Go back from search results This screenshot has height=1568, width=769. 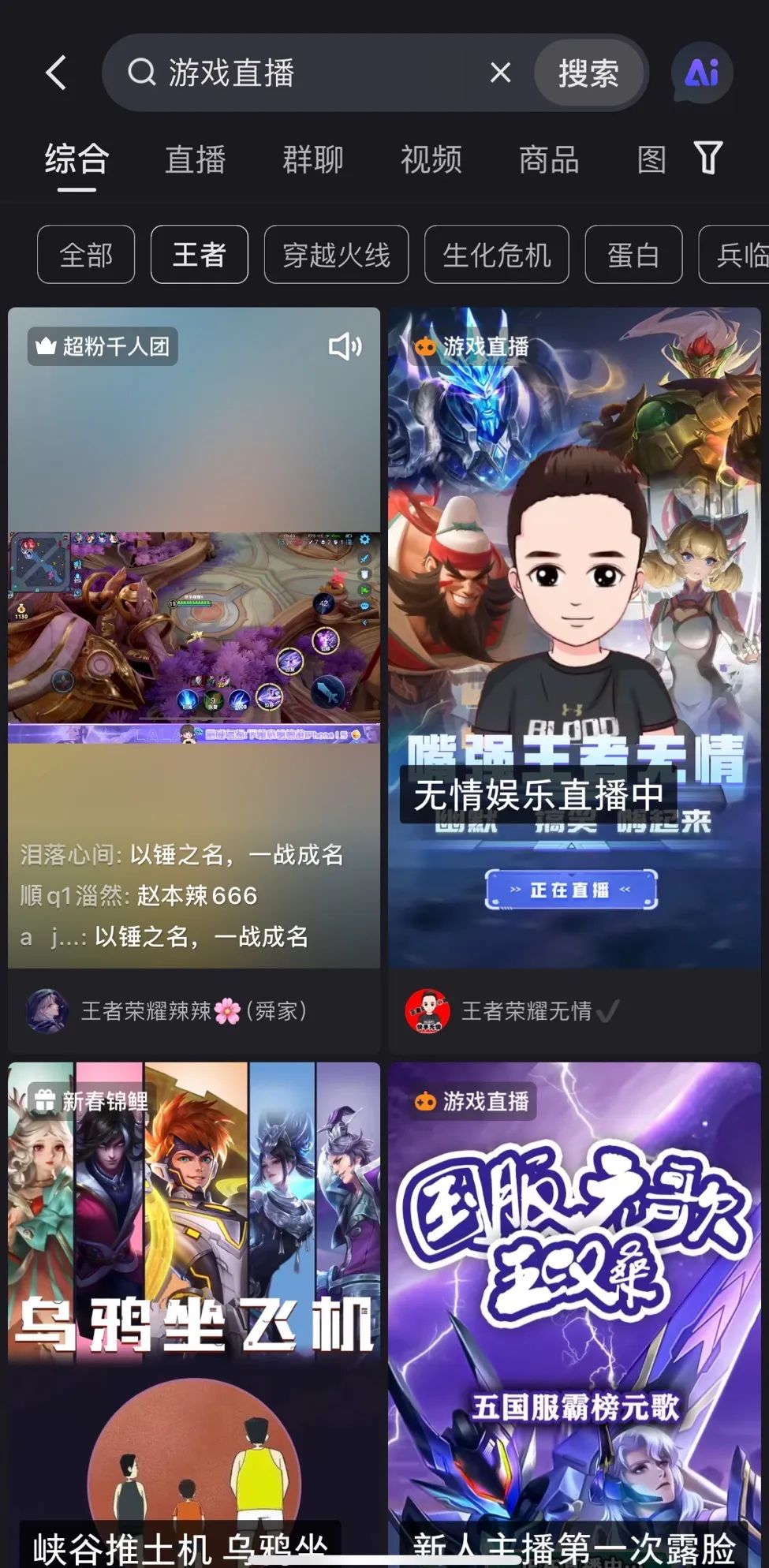pos(57,73)
